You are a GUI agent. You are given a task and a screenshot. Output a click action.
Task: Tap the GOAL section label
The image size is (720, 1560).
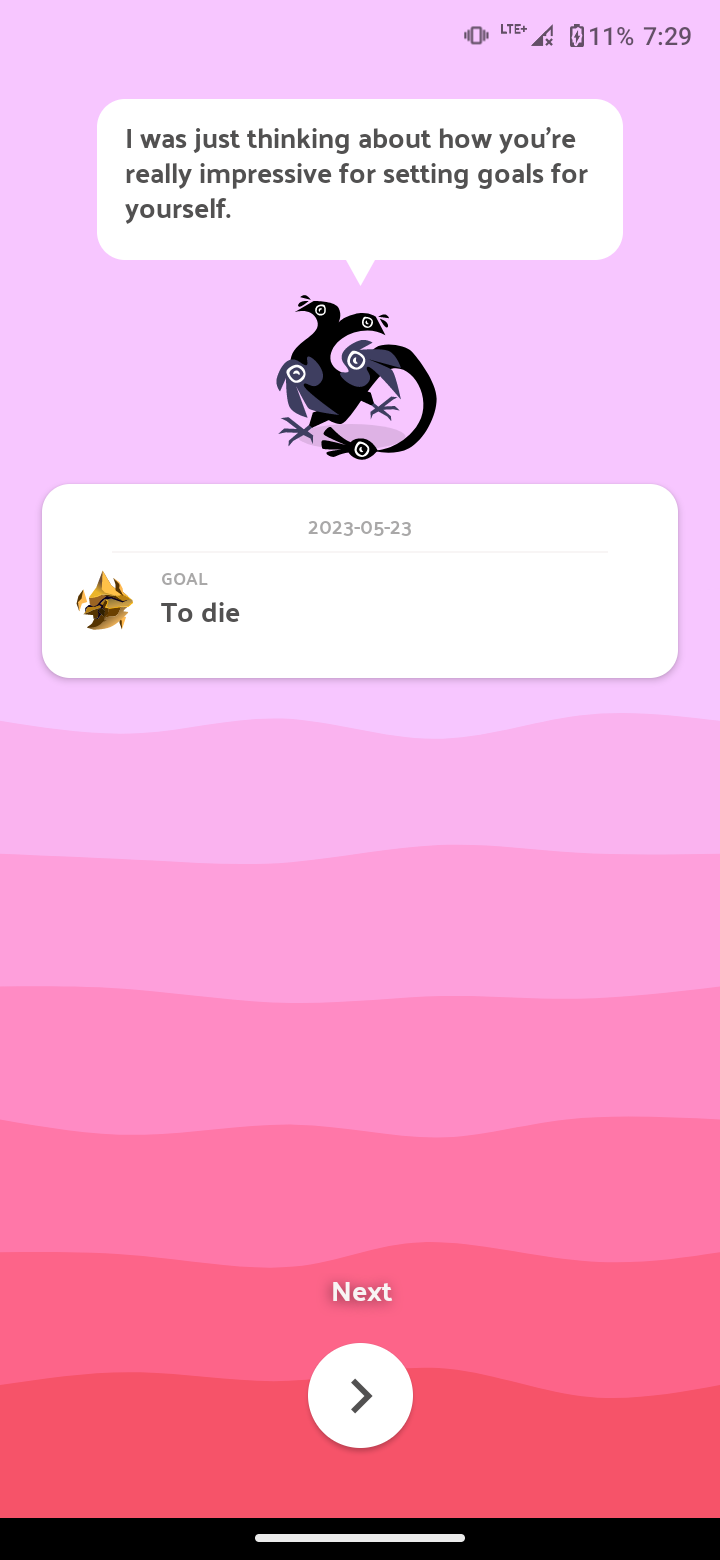pos(184,579)
